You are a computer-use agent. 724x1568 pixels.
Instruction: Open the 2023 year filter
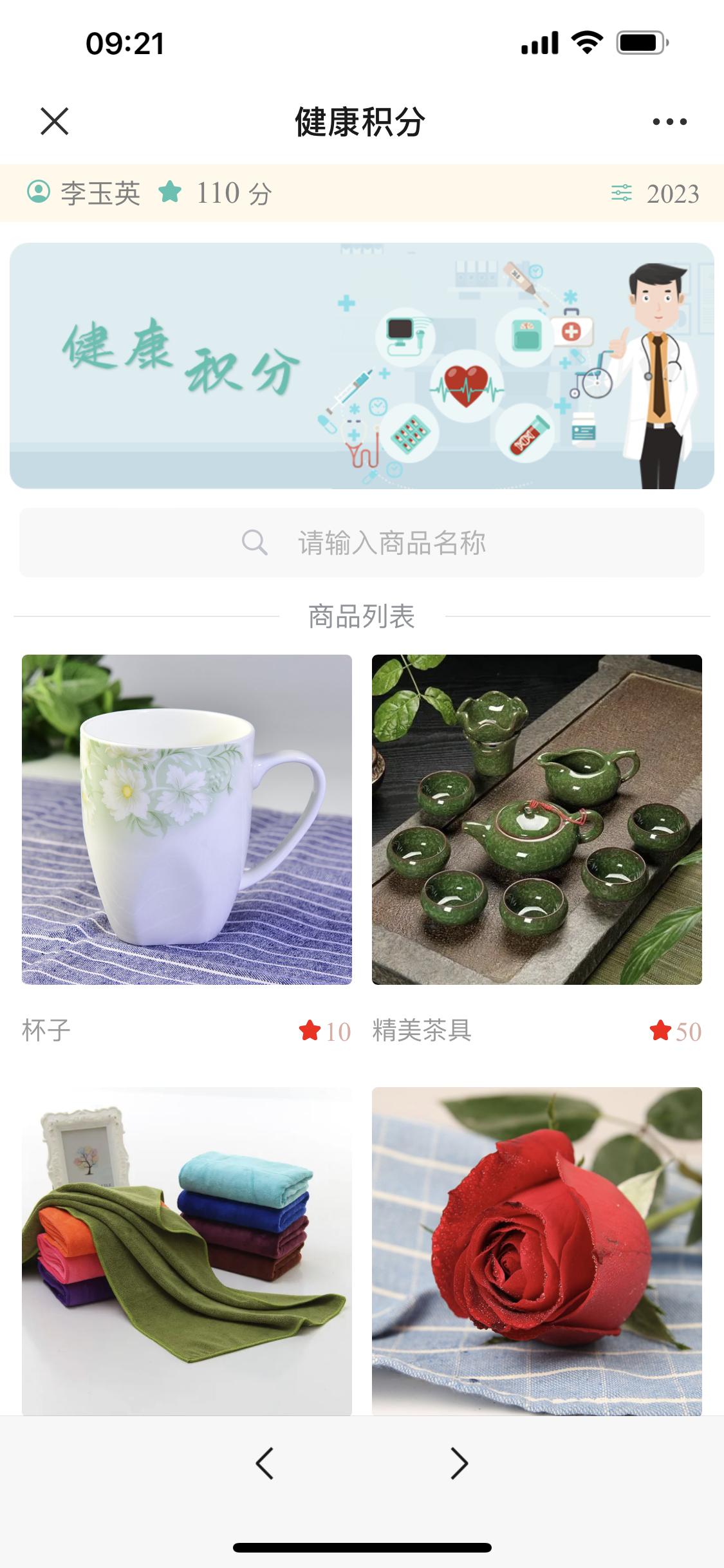coord(655,194)
